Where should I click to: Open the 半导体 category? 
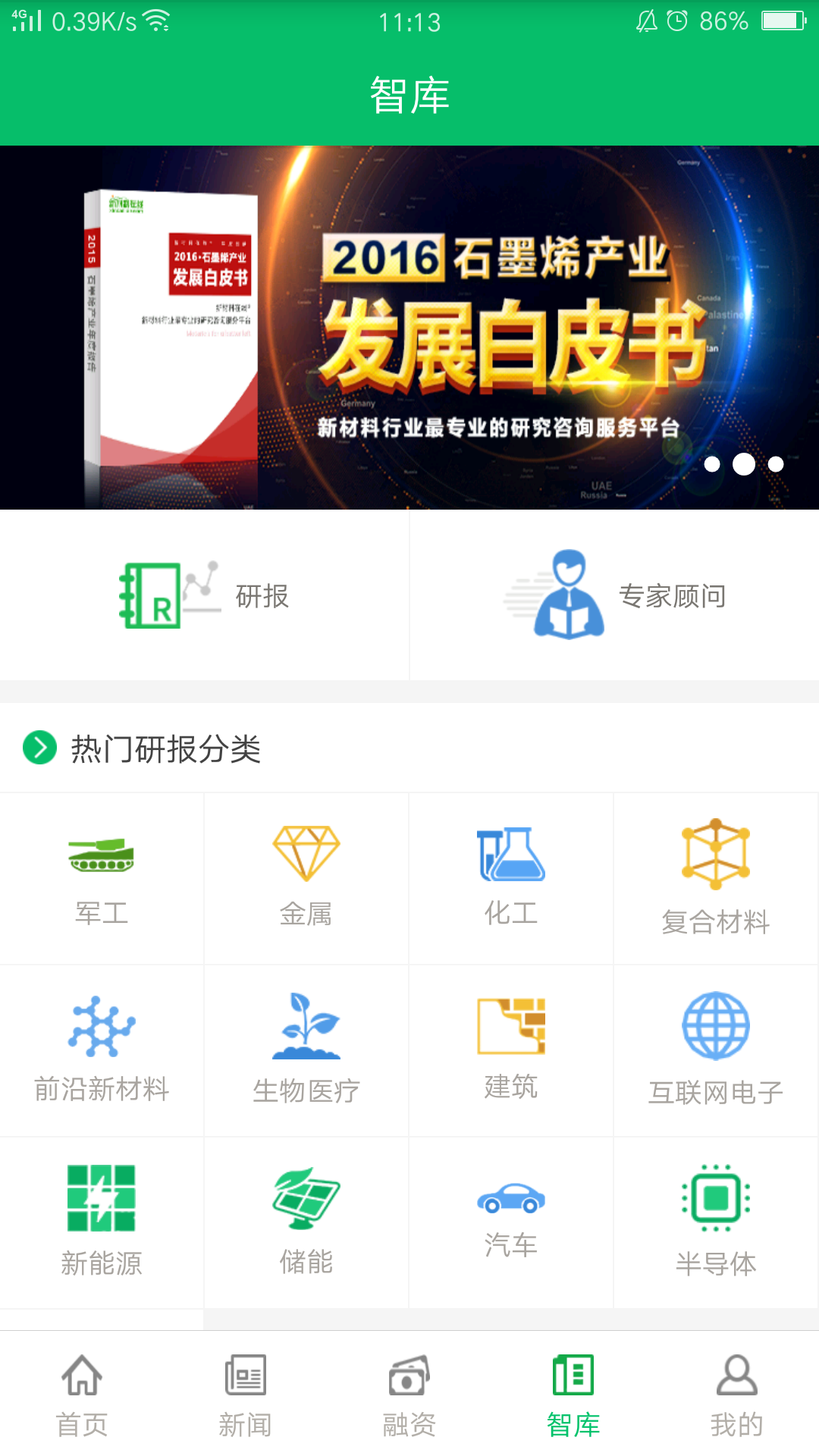point(716,1222)
